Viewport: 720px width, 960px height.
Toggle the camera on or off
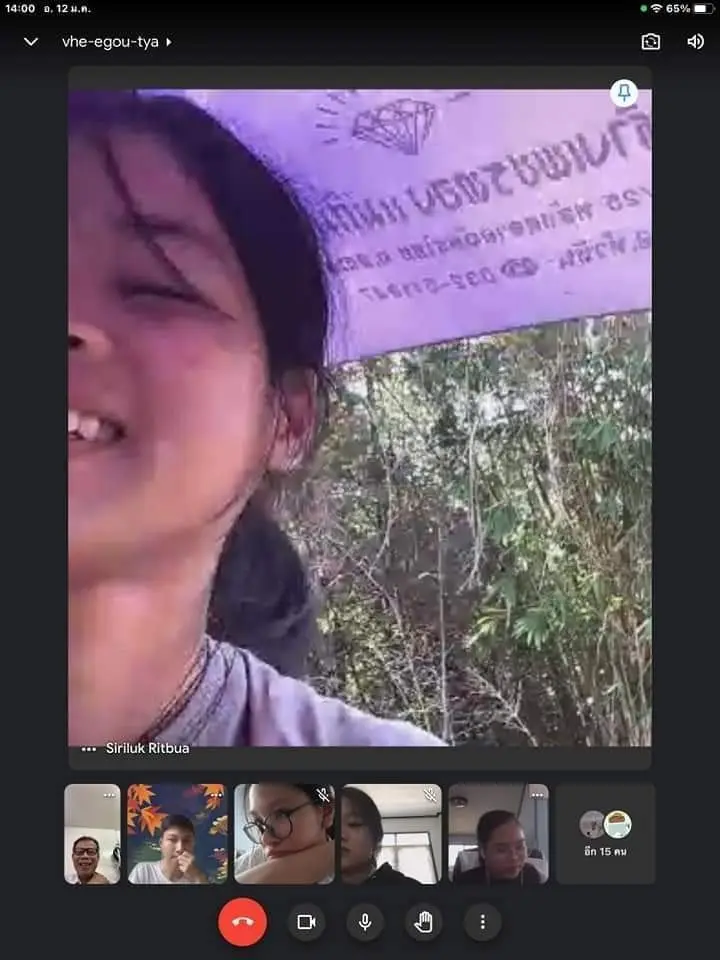(306, 922)
